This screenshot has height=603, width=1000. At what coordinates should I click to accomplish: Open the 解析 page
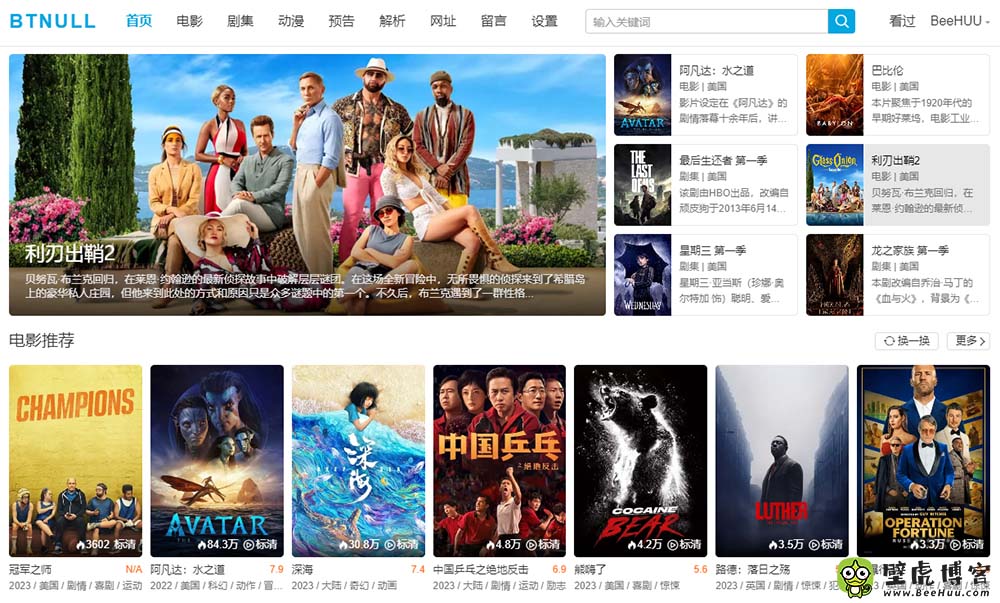[393, 21]
